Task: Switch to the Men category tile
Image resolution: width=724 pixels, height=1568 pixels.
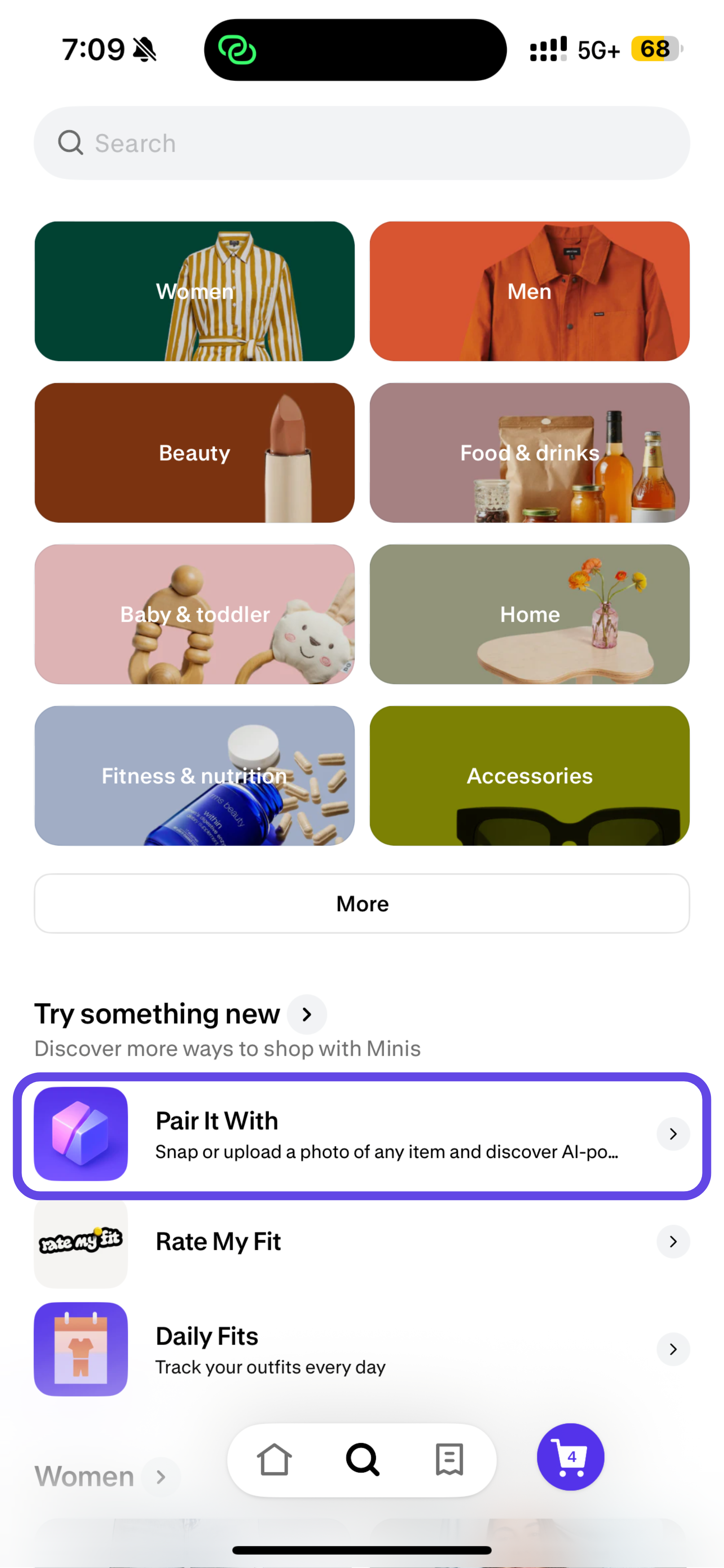Action: pos(529,292)
